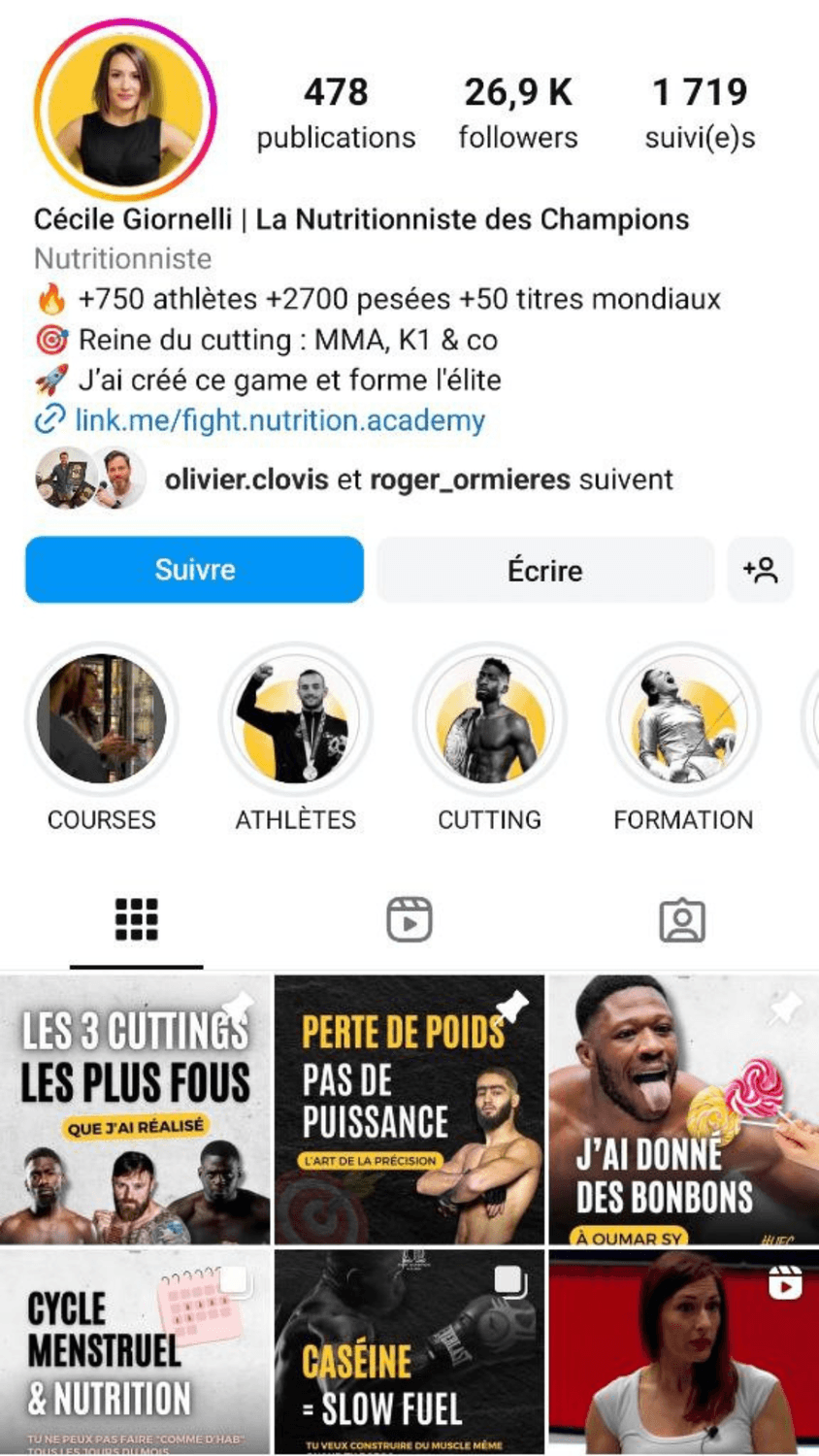819x1456 pixels.
Task: Open the "Cycle menstruel & nutrition" post
Action: point(135,1351)
